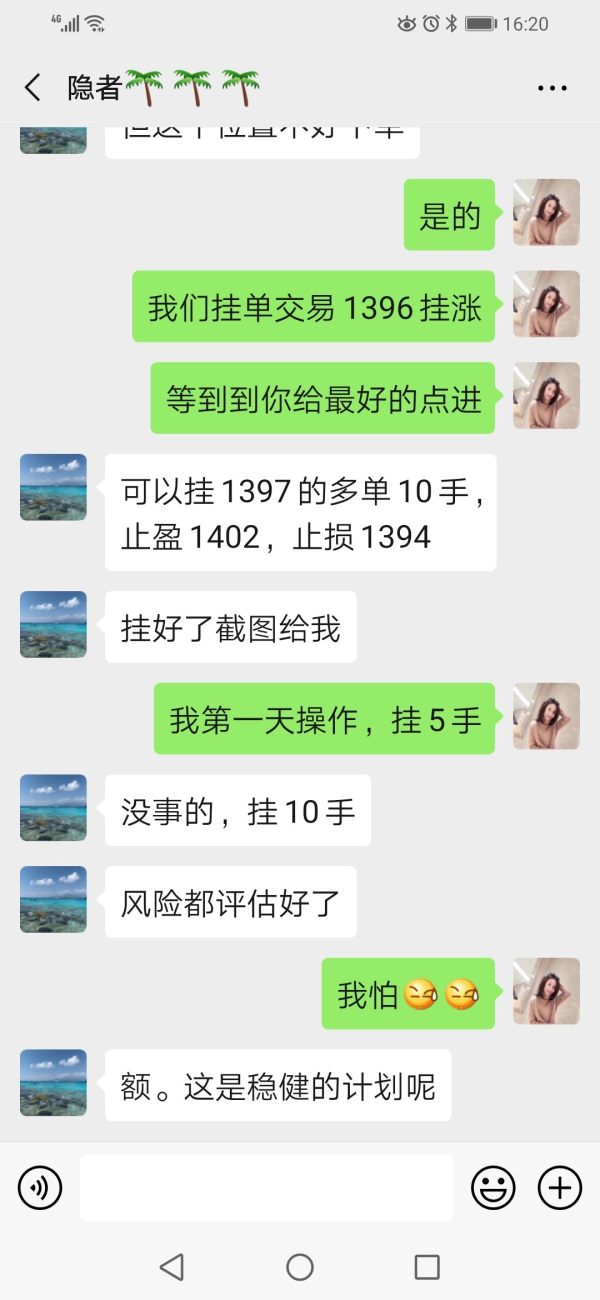Tap my avatar beside 我怕 message
This screenshot has height=1300, width=600.
(546, 991)
